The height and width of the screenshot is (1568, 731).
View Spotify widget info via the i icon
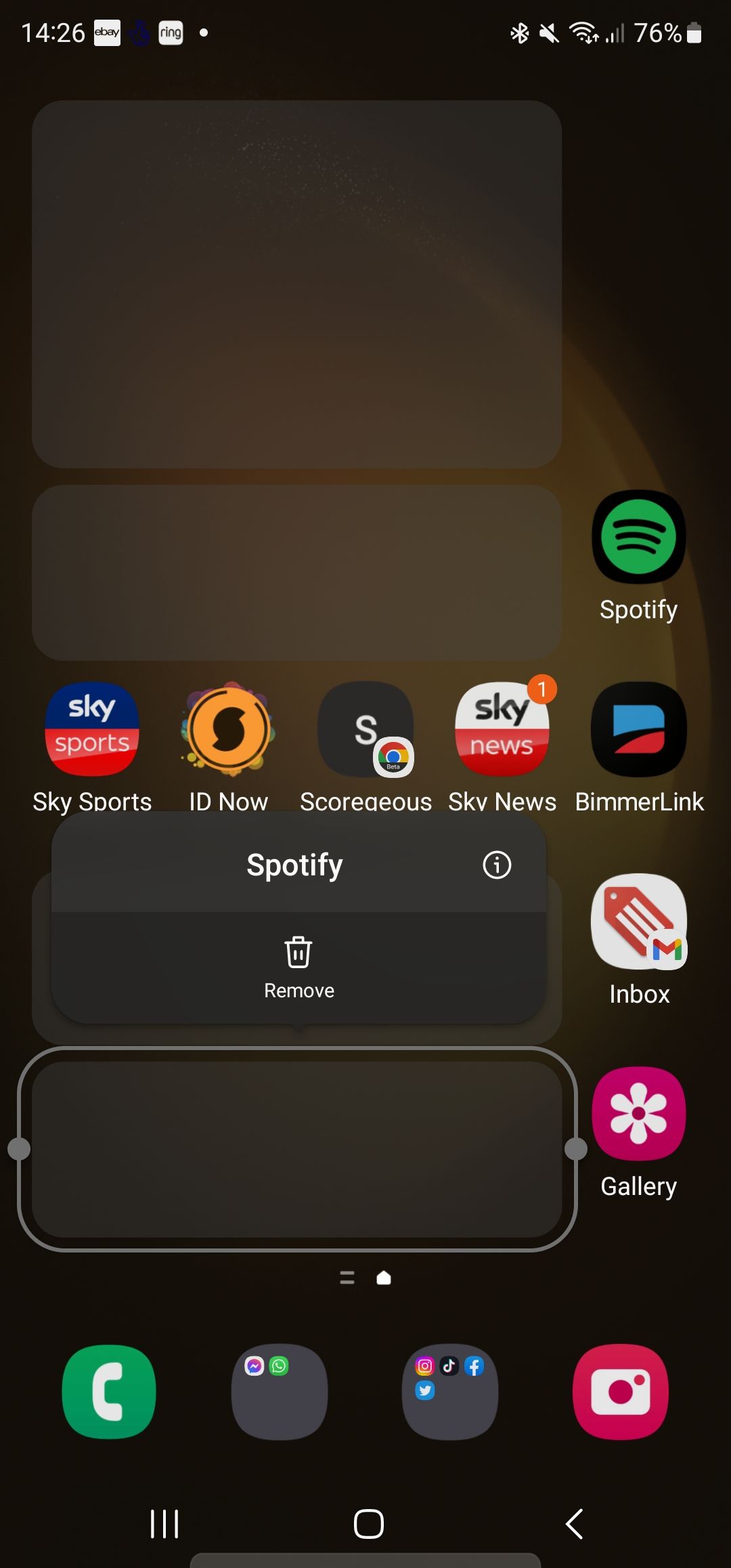tap(496, 865)
